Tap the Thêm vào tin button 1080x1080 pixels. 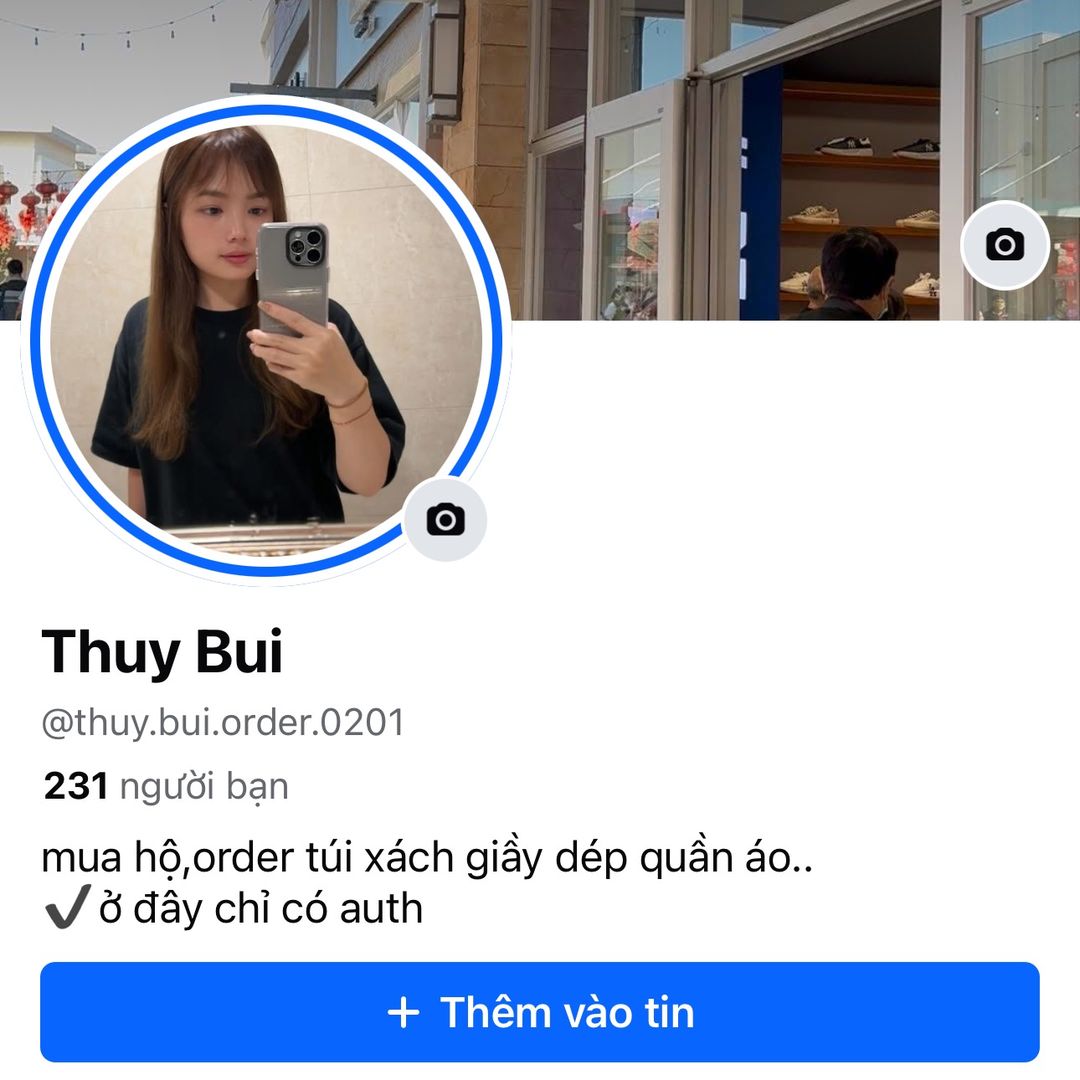click(540, 1012)
